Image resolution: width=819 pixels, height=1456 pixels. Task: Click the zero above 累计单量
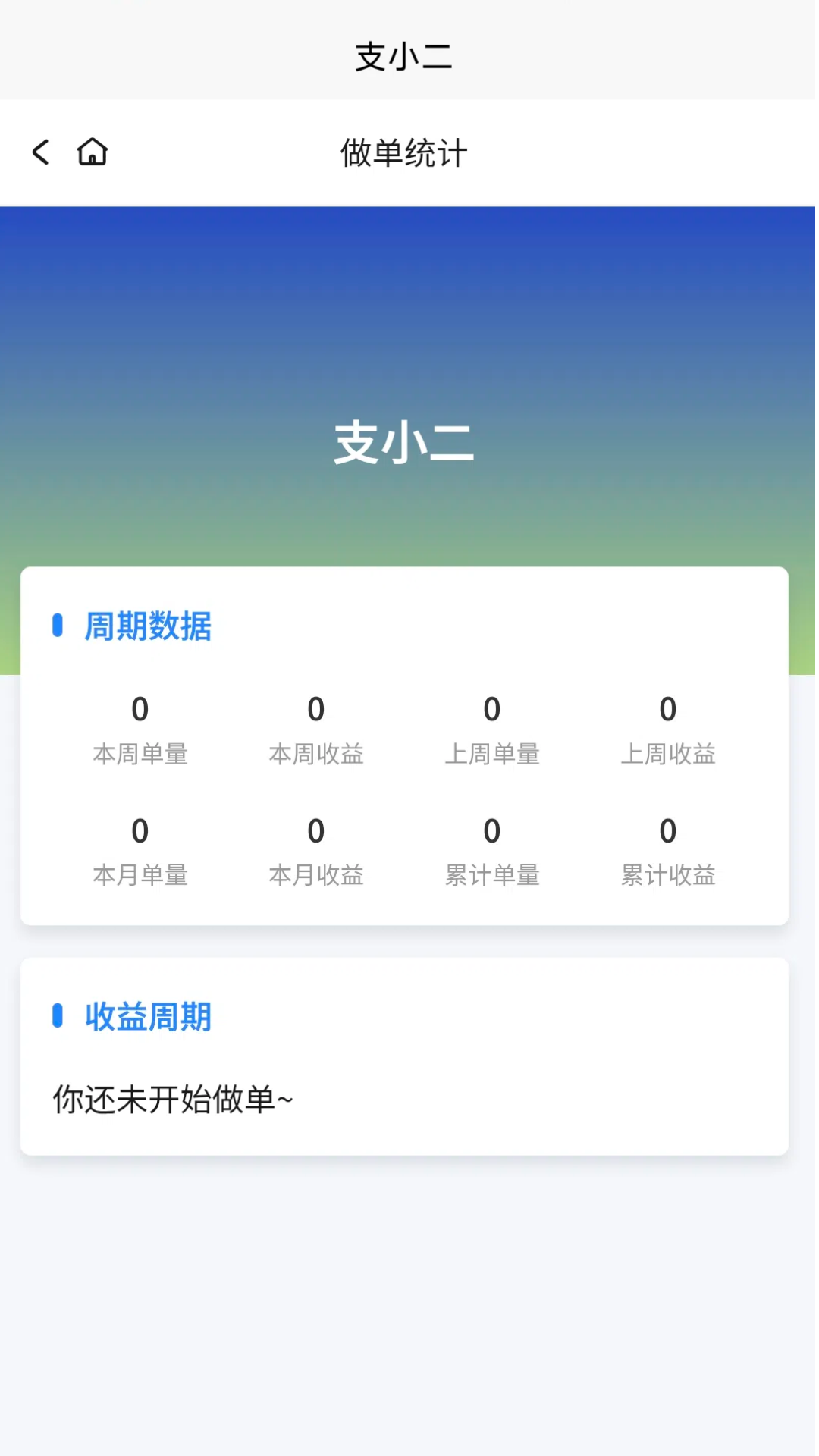(493, 831)
